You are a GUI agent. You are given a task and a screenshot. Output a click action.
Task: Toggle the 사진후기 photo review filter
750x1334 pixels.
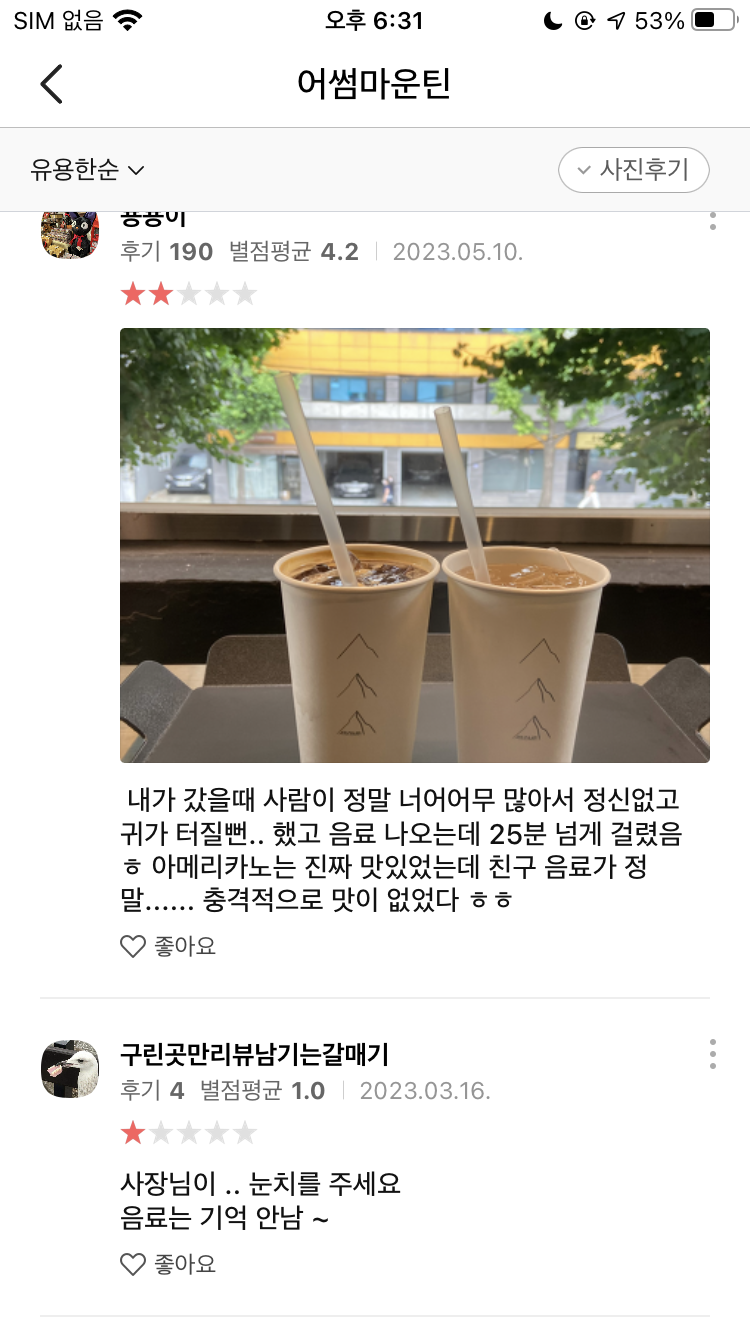[634, 170]
